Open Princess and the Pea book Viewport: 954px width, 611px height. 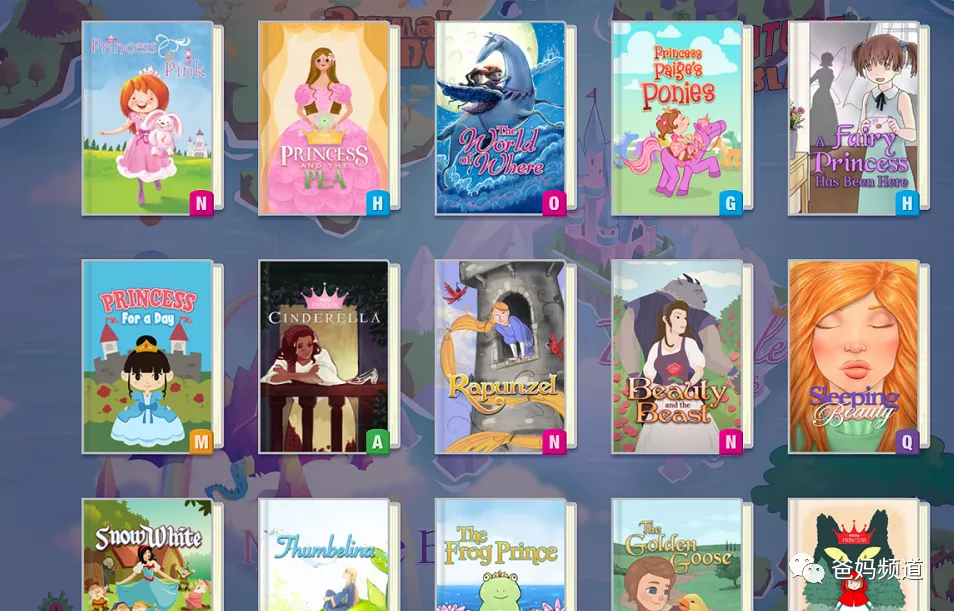pyautogui.click(x=324, y=118)
